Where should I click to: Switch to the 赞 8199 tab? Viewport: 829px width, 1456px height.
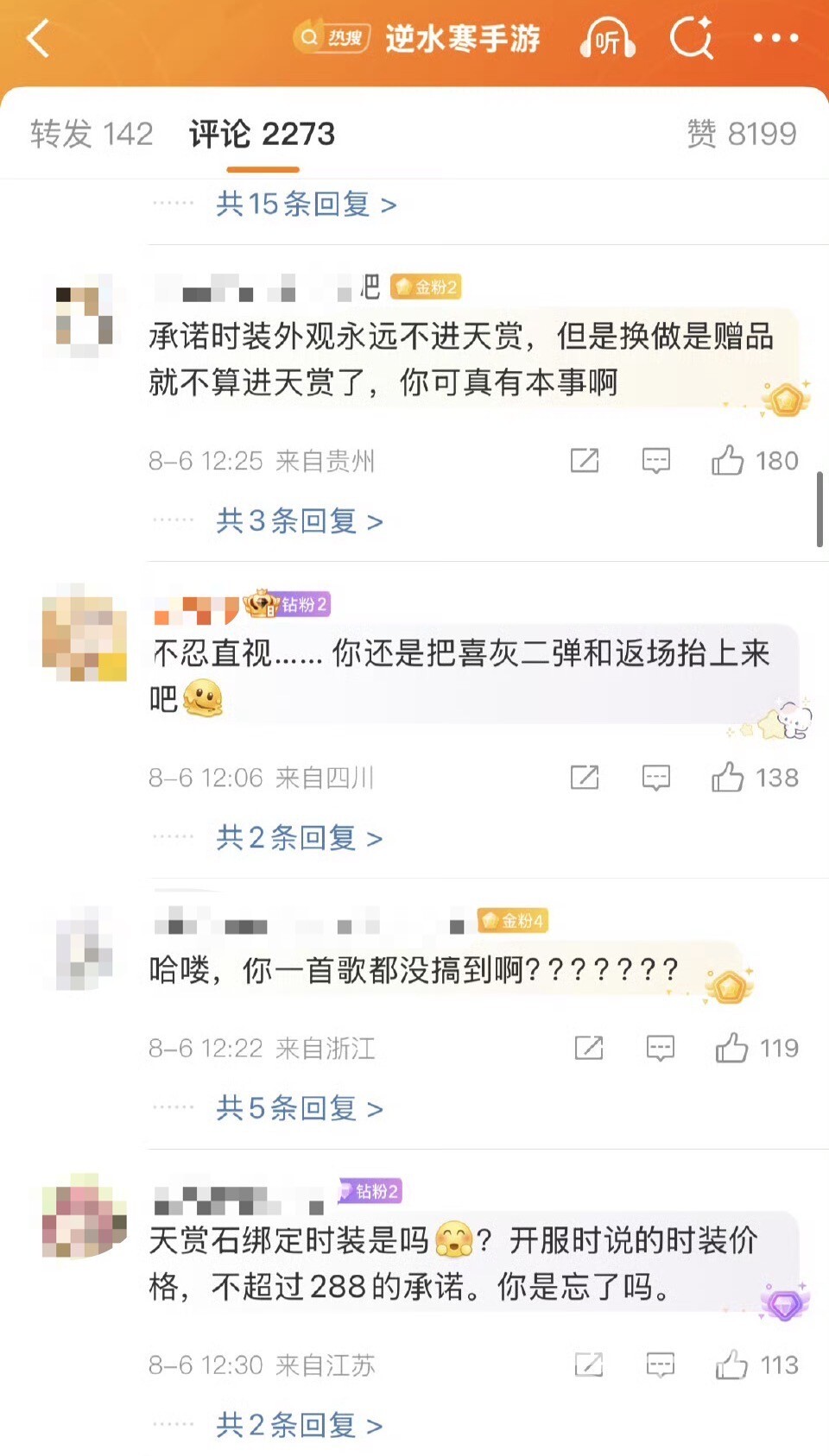point(741,134)
